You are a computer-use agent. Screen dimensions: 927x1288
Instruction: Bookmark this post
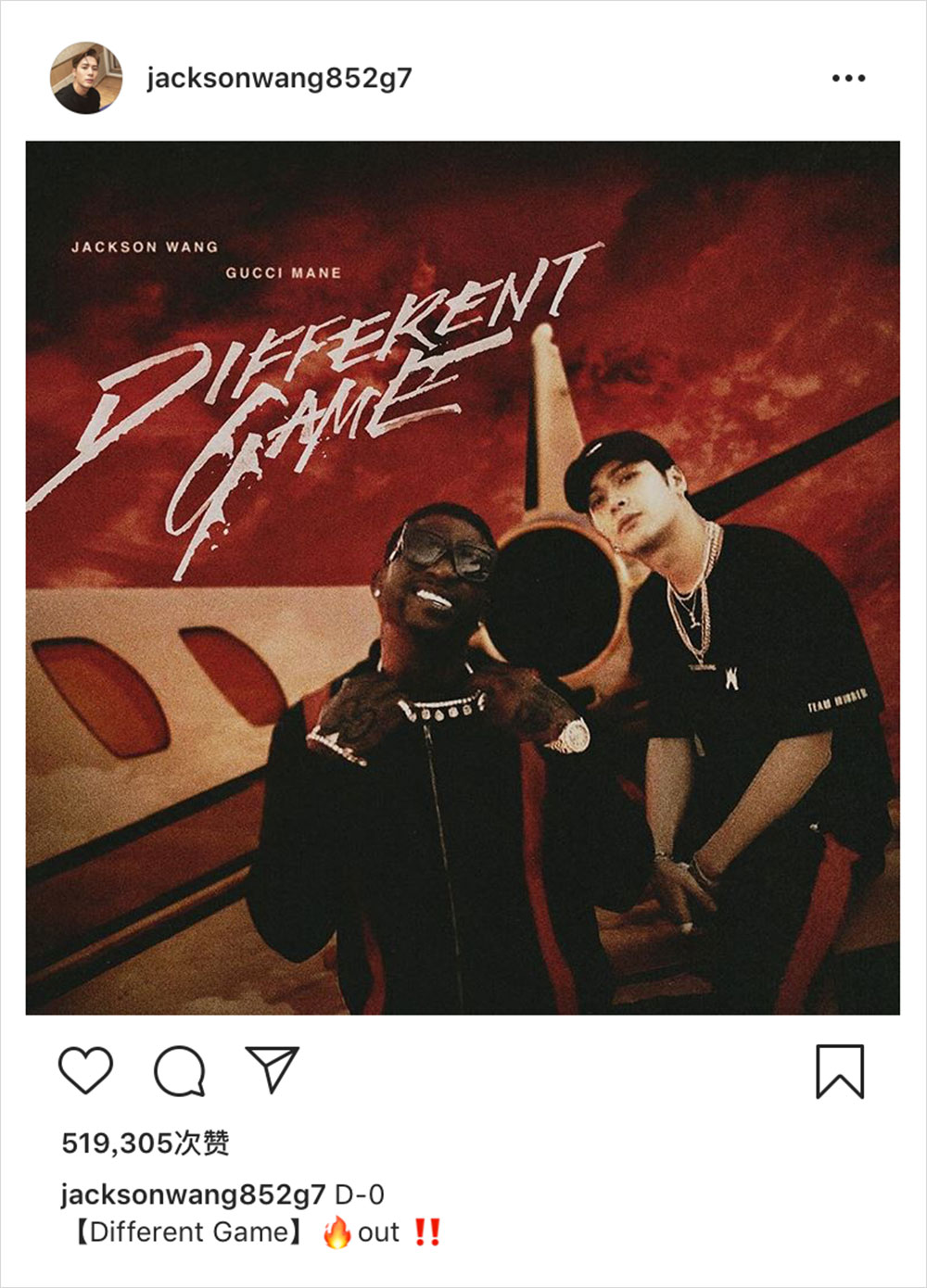coord(840,1071)
